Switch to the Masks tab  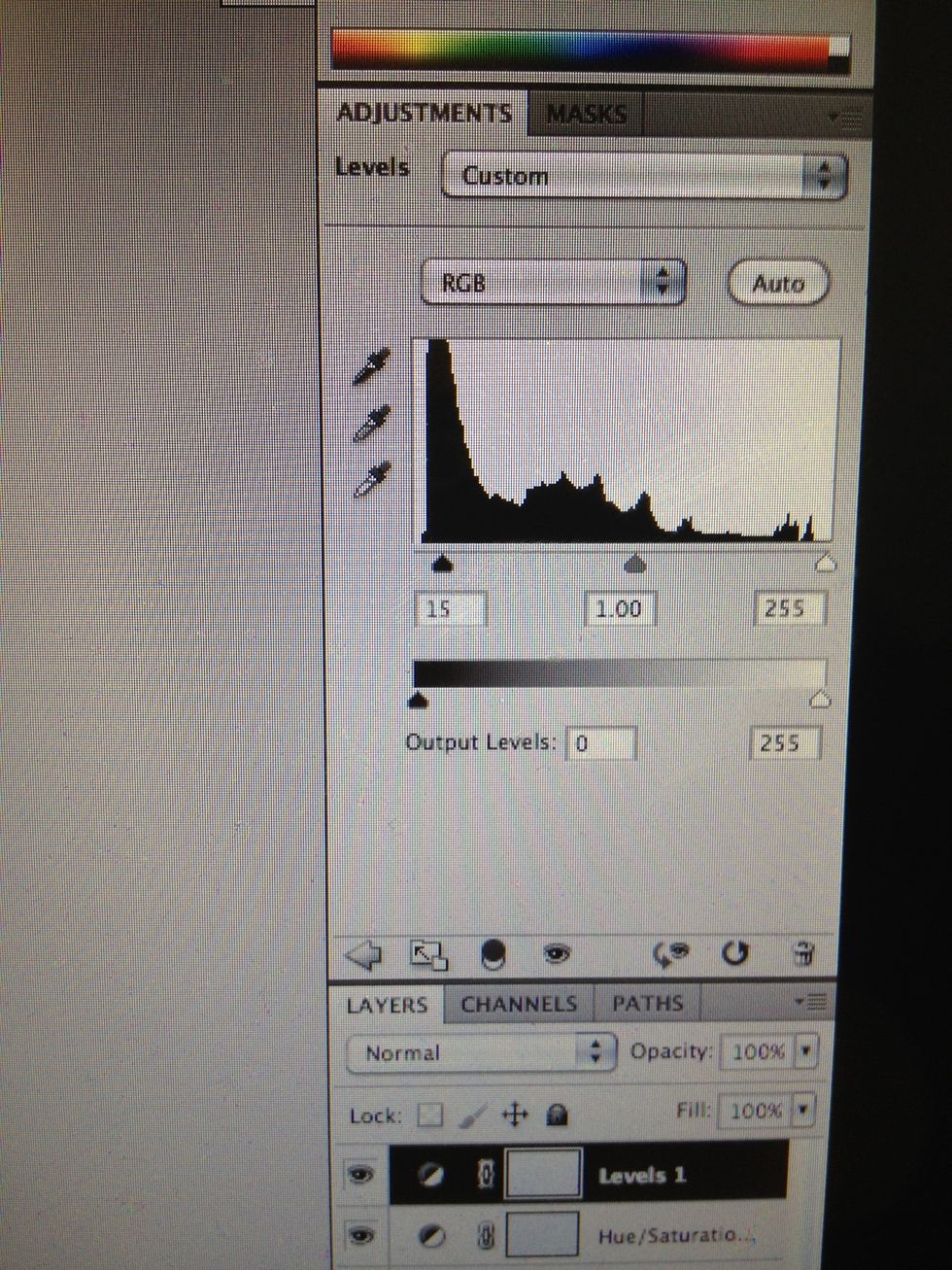pos(586,115)
